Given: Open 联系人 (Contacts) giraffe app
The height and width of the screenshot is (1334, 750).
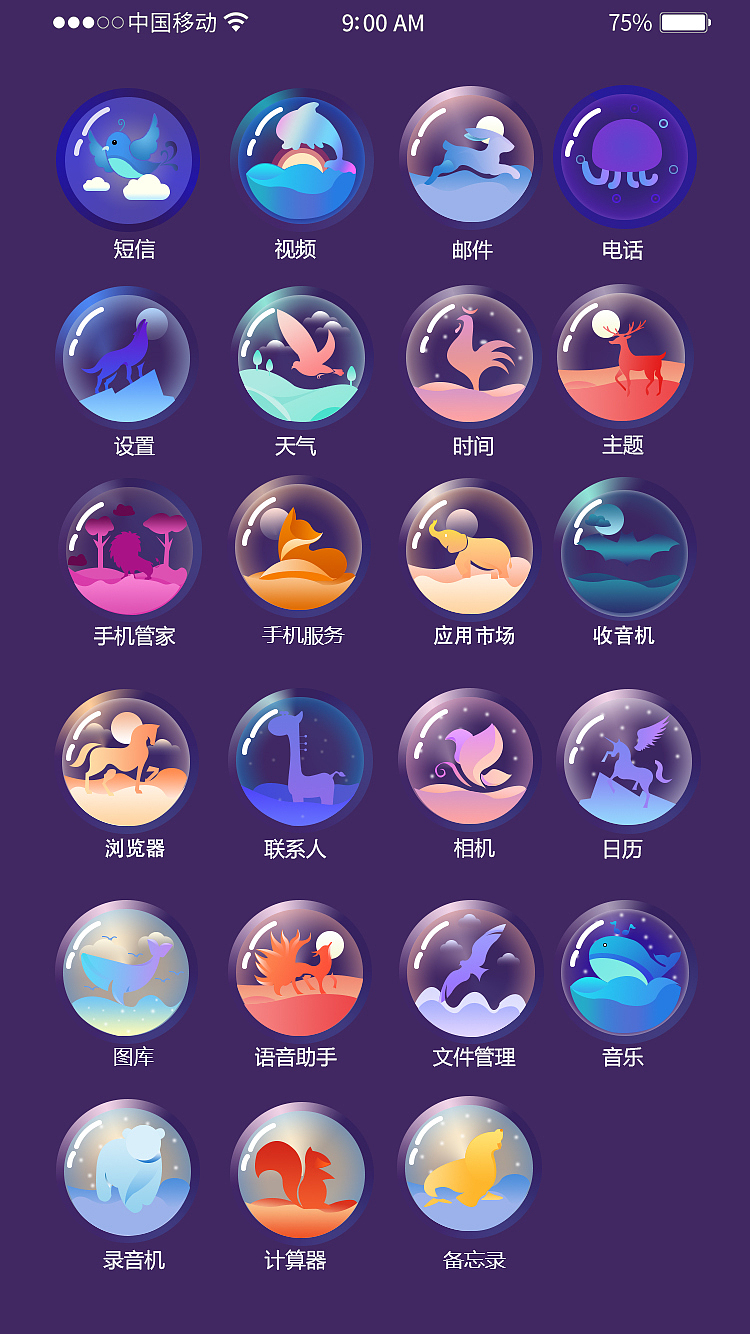Looking at the screenshot, I should coord(302,760).
